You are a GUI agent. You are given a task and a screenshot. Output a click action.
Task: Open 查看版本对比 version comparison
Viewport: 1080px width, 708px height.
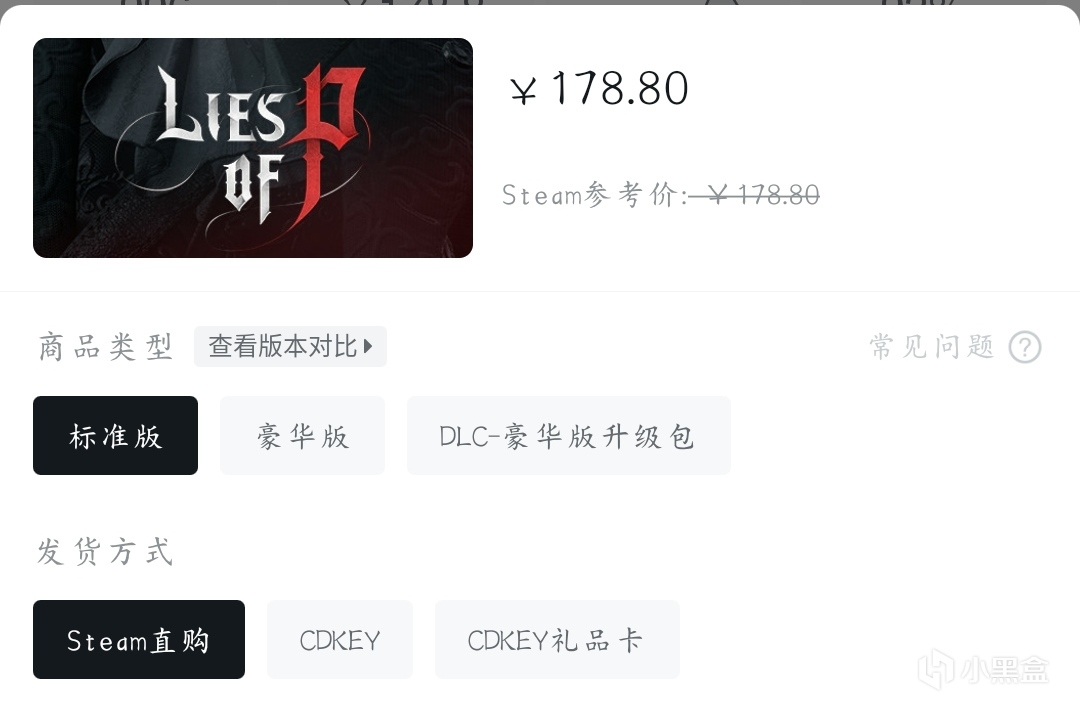290,347
